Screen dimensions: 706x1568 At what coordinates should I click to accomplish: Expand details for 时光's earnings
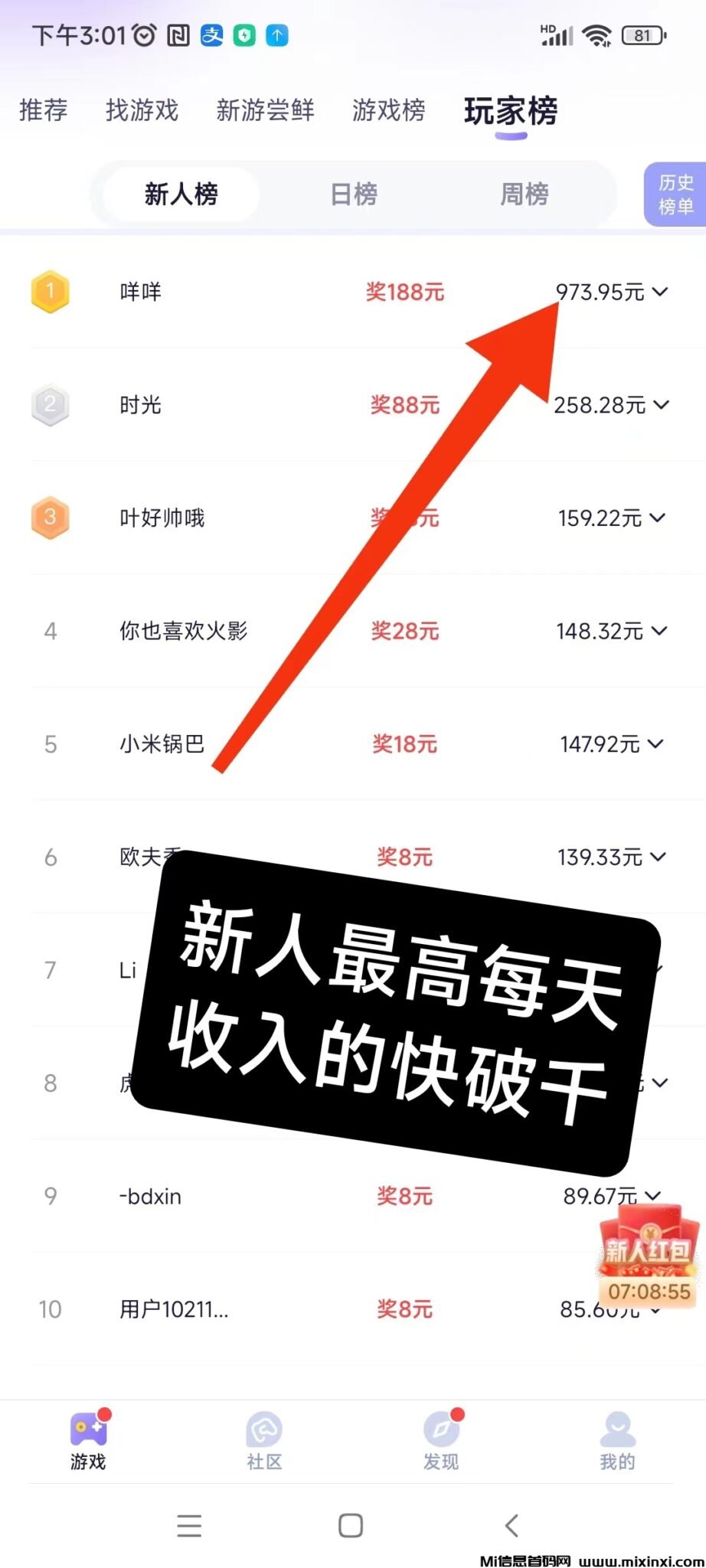coord(662,405)
